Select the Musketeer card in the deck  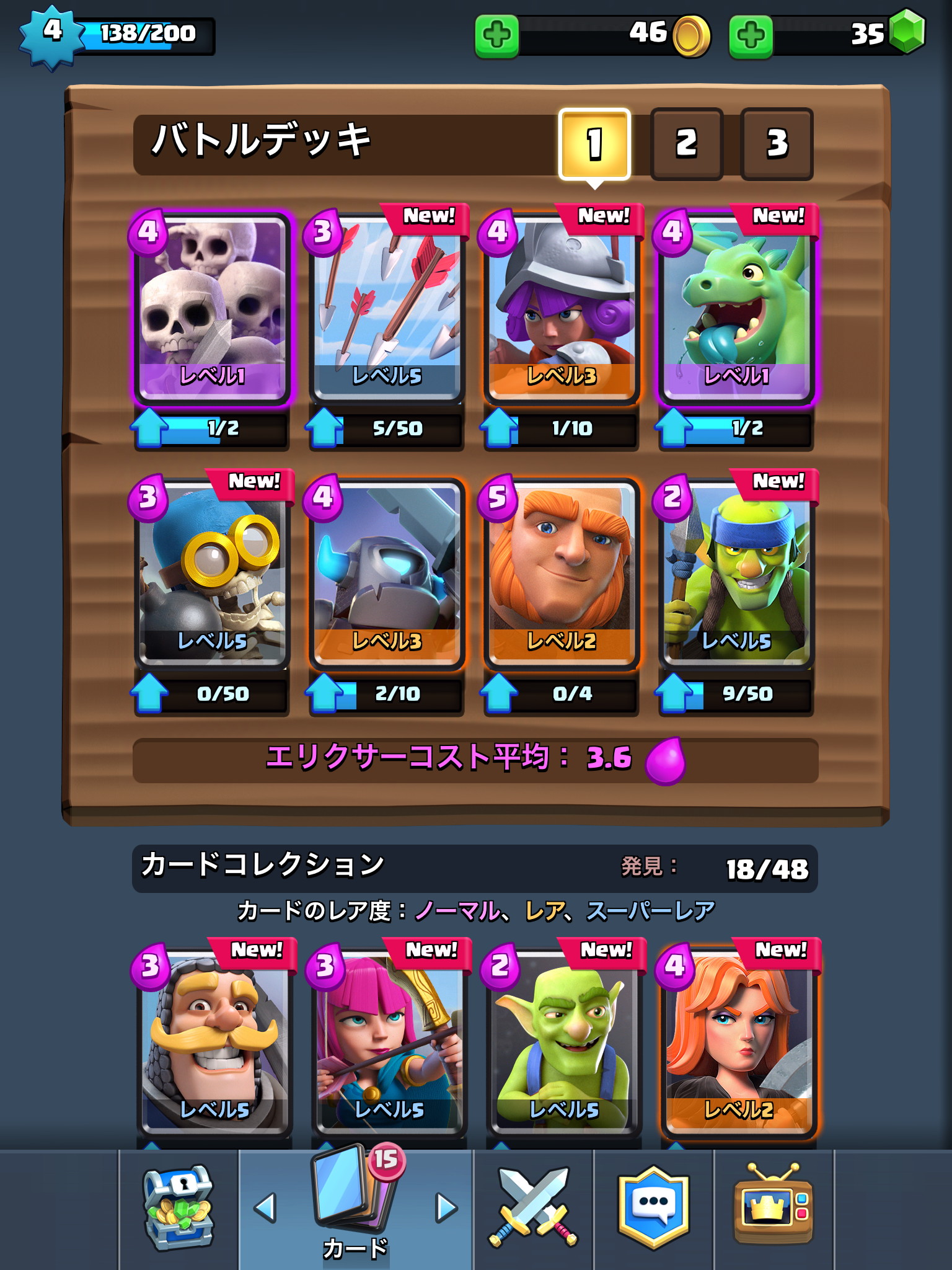(x=562, y=308)
